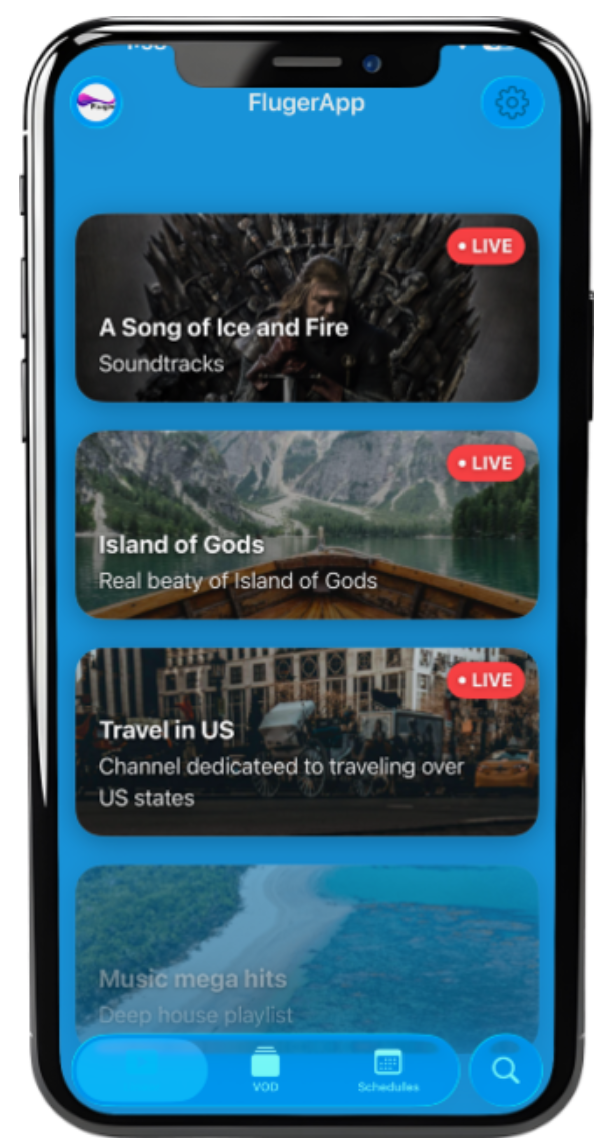
Task: Open the Island of Gods channel
Action: point(306,525)
